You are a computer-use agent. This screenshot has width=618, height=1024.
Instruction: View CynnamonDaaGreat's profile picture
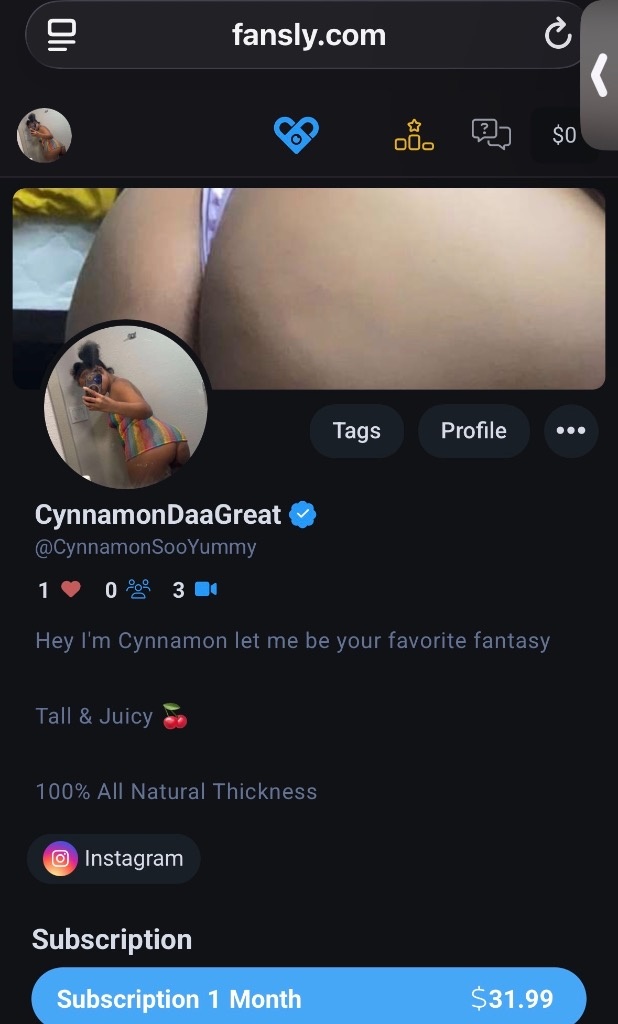[126, 407]
